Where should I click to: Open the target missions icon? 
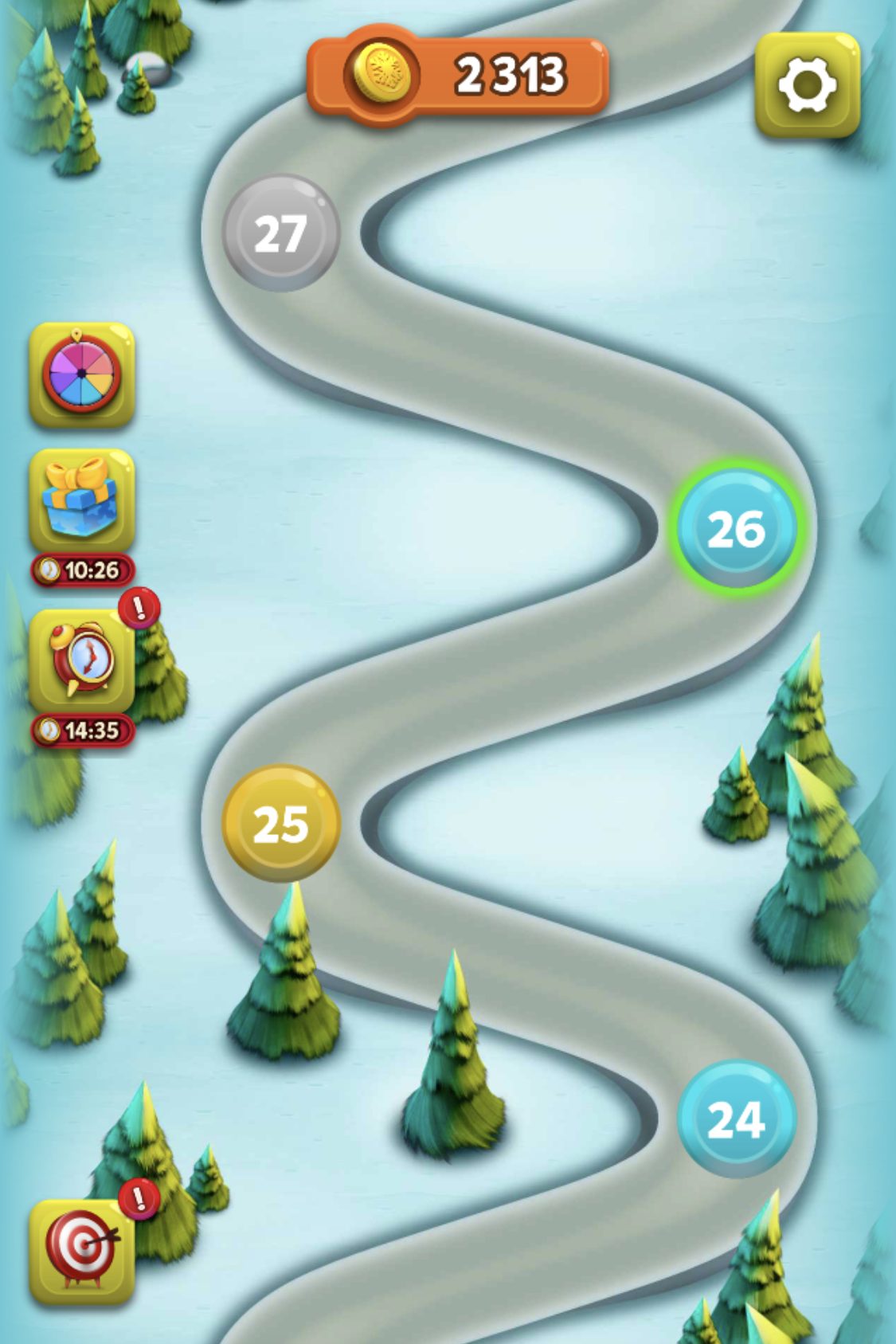coord(82,1251)
